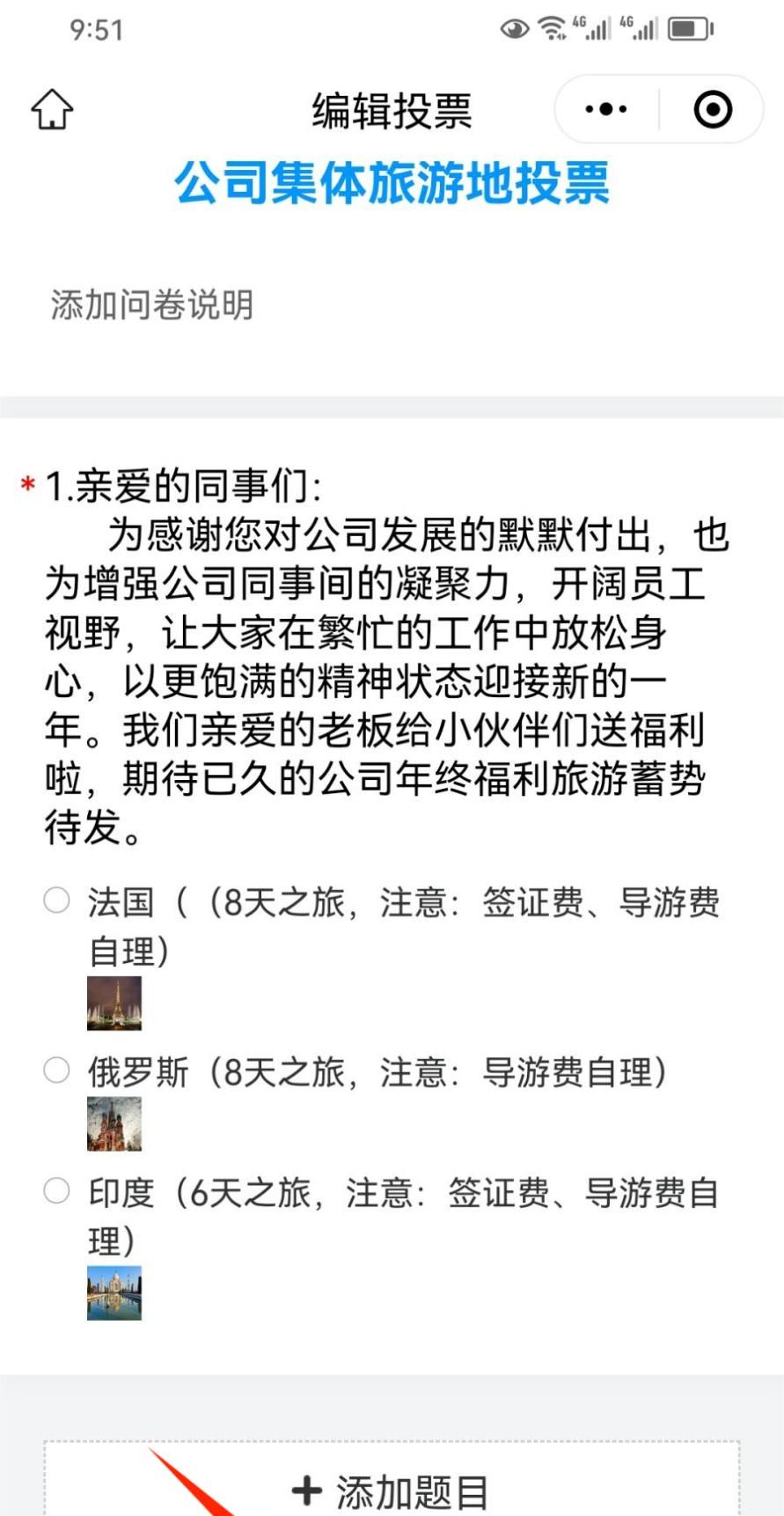Viewport: 784px width, 1516px height.
Task: View the Taj Mahal image under 印度
Action: click(x=114, y=1293)
